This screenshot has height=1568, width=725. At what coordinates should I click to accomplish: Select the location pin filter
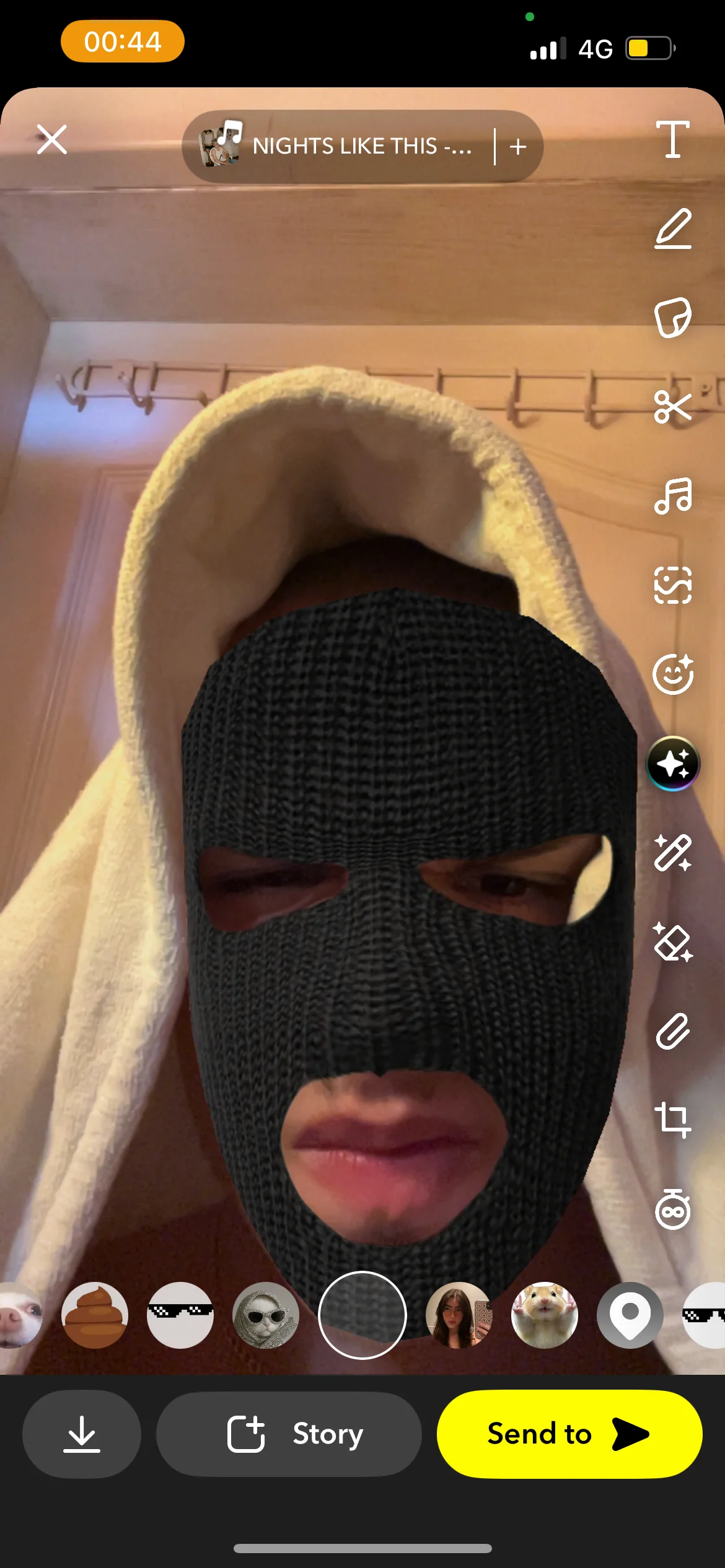point(630,1315)
